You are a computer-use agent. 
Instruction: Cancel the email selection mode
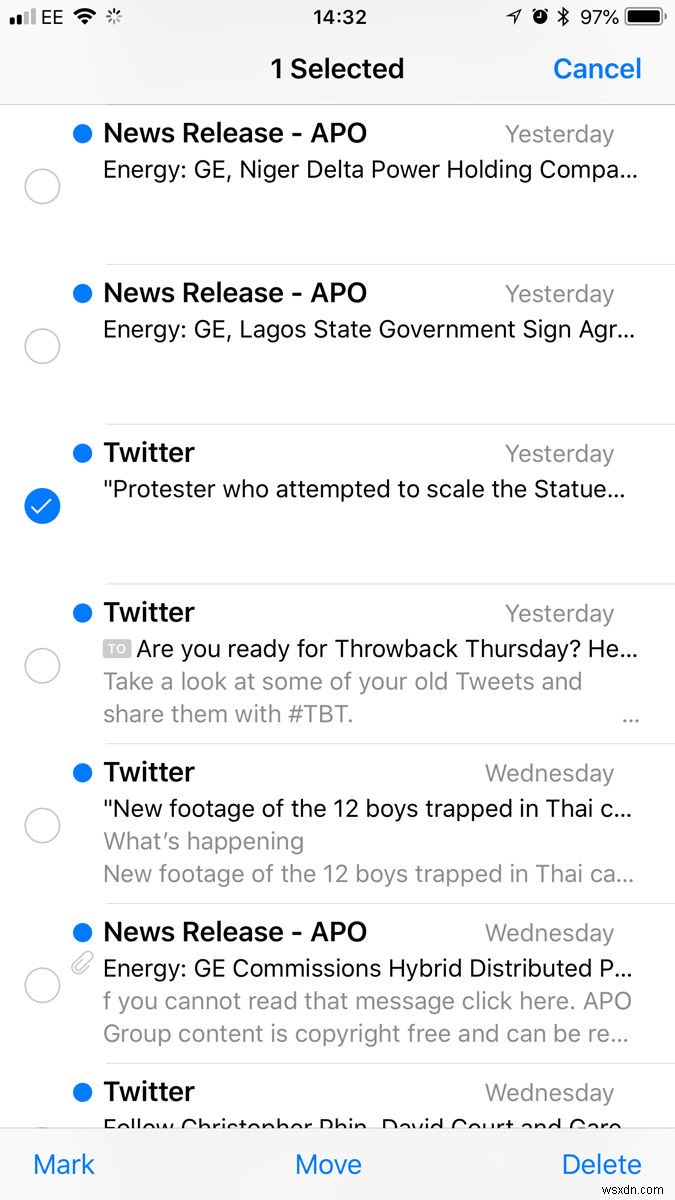pos(597,69)
